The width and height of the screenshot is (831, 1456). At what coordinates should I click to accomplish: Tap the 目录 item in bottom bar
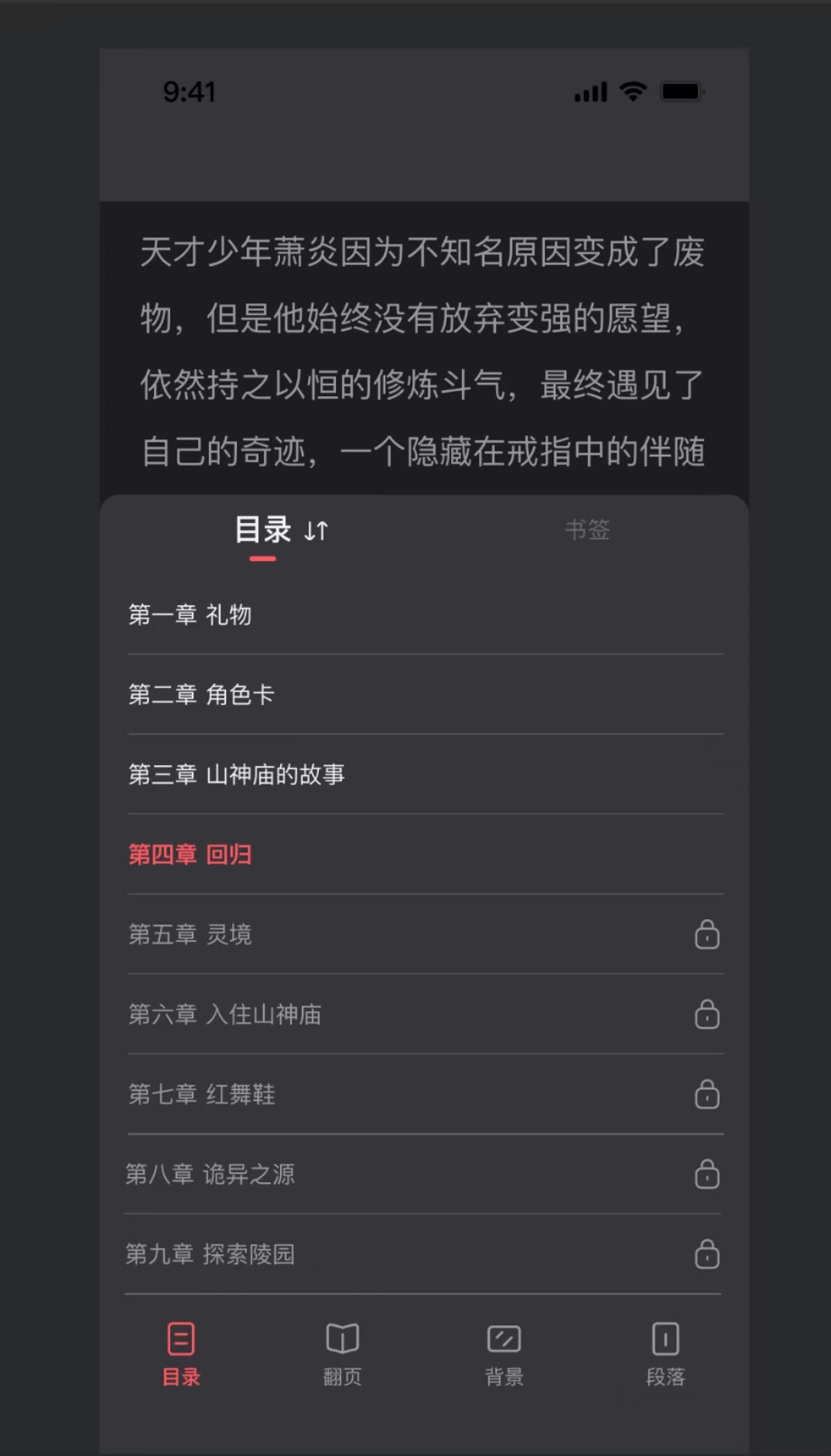181,1353
